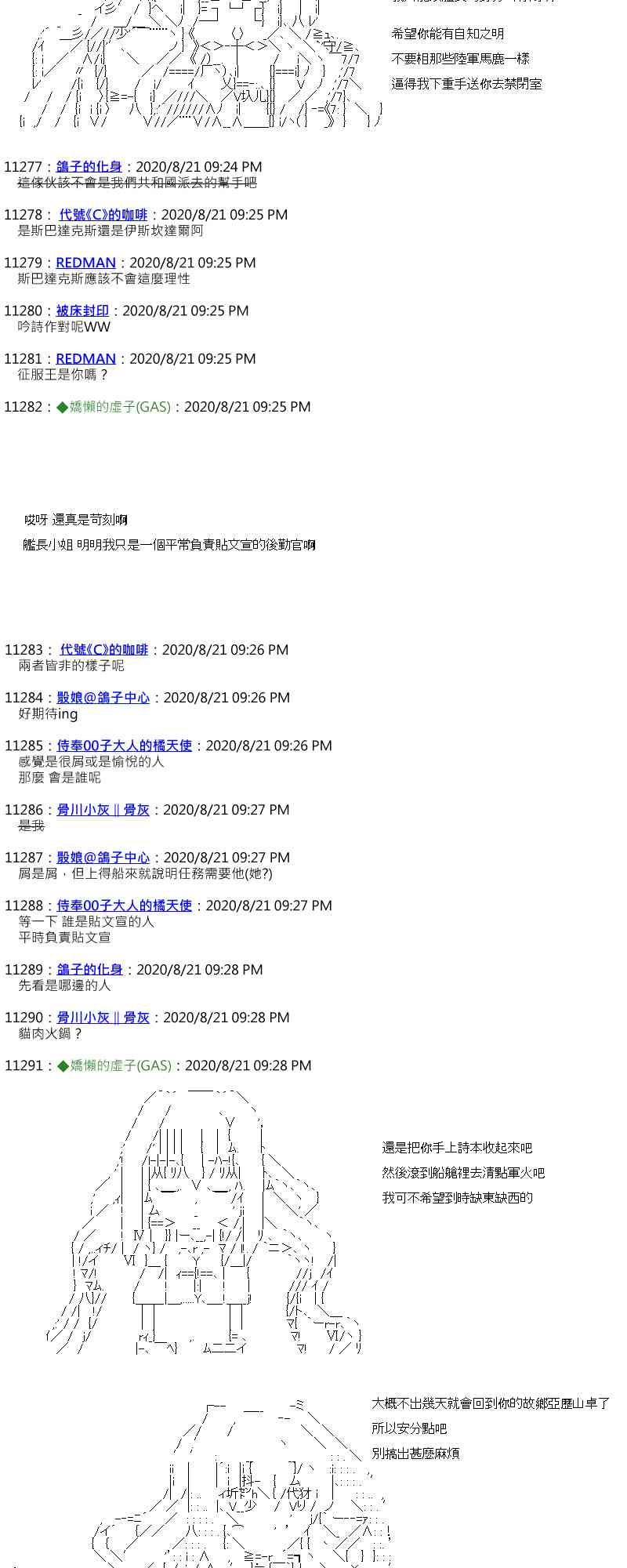Screen dimensions: 627x1568
Task: Tap 侍奉00子大人的橘天使 in post 11288
Action: [124, 906]
